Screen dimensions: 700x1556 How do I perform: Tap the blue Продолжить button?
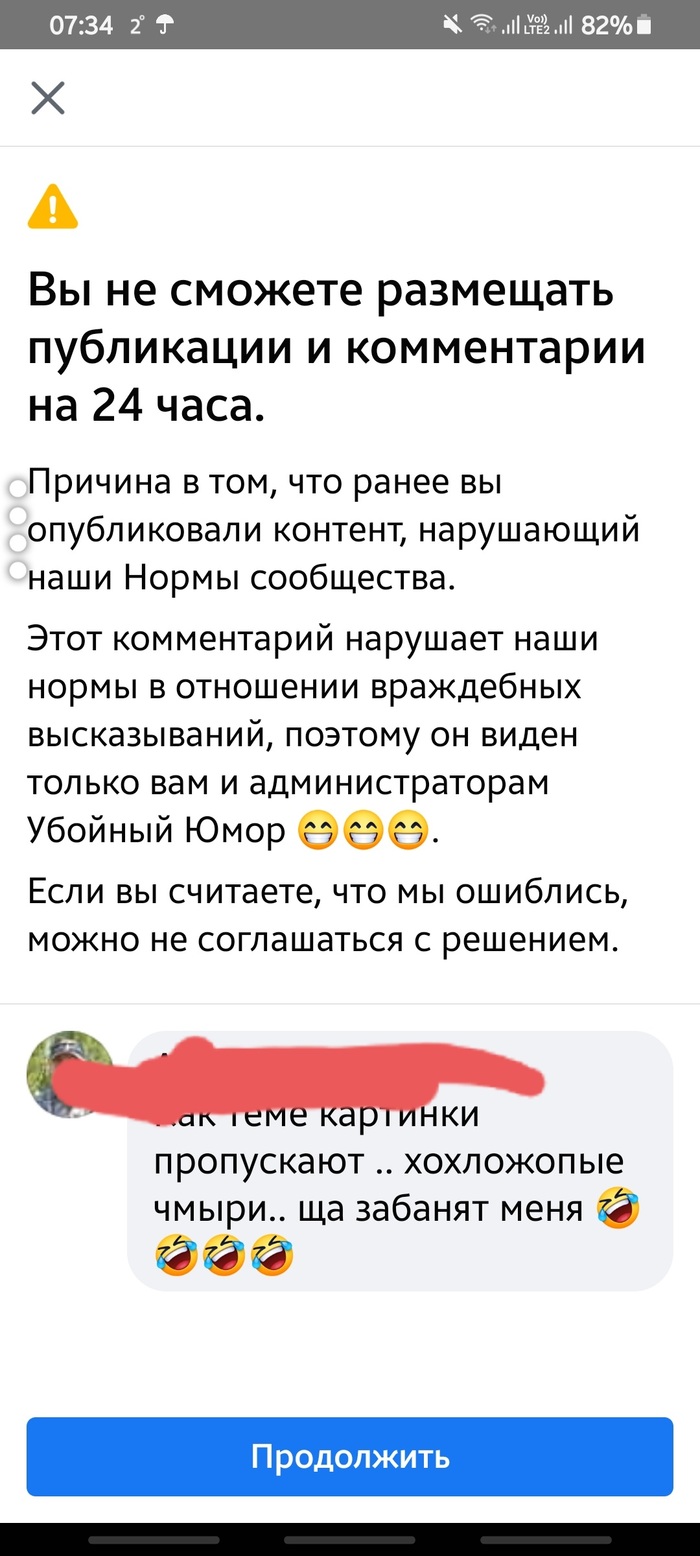pyautogui.click(x=350, y=1456)
